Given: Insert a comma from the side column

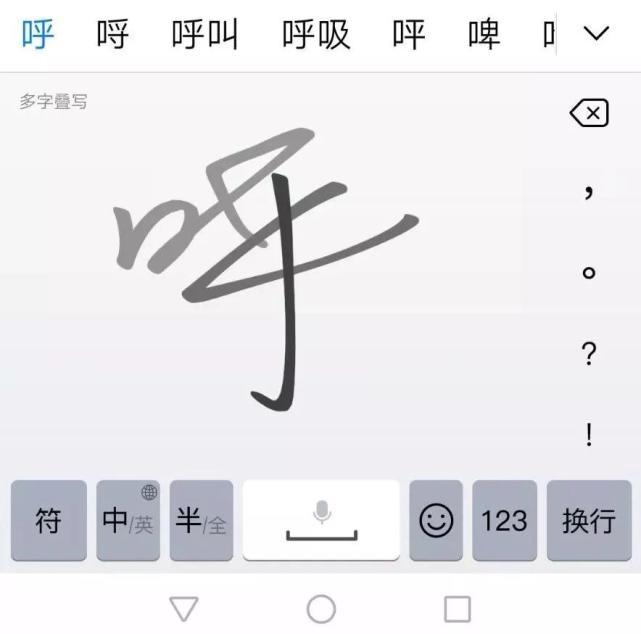Looking at the screenshot, I should click(x=589, y=194).
